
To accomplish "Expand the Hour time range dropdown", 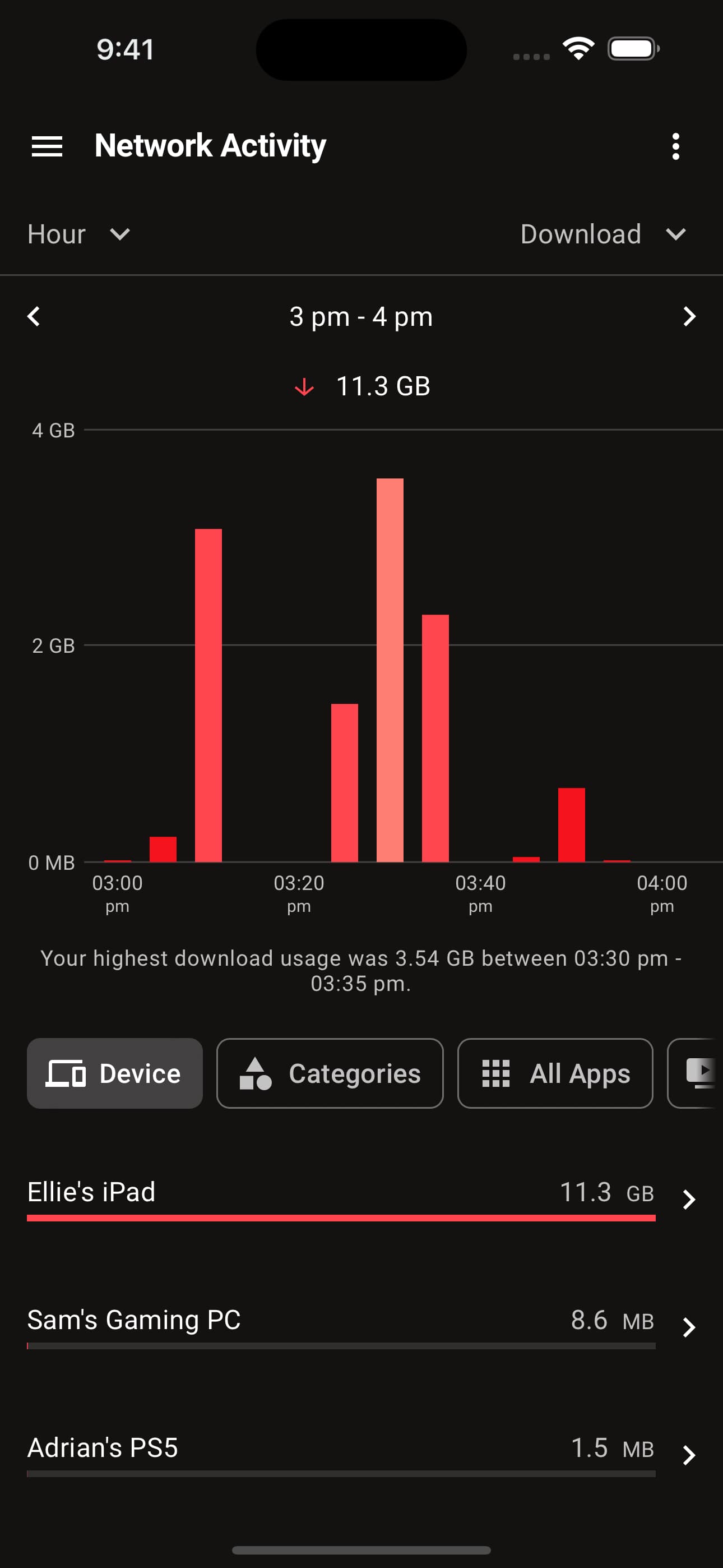I will 78,234.
